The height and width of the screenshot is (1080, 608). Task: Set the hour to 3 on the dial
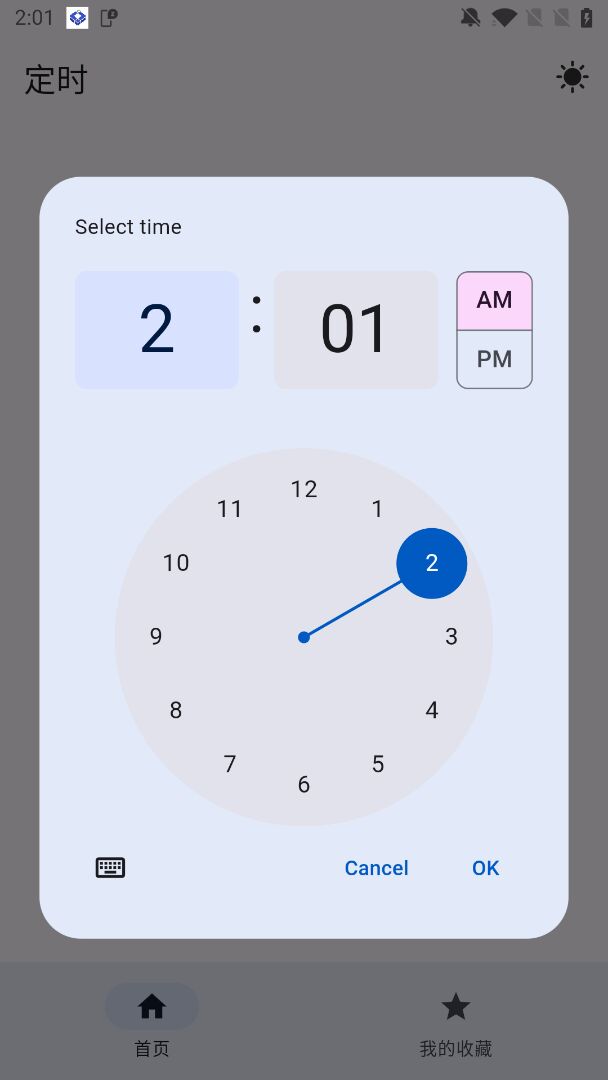tap(451, 637)
